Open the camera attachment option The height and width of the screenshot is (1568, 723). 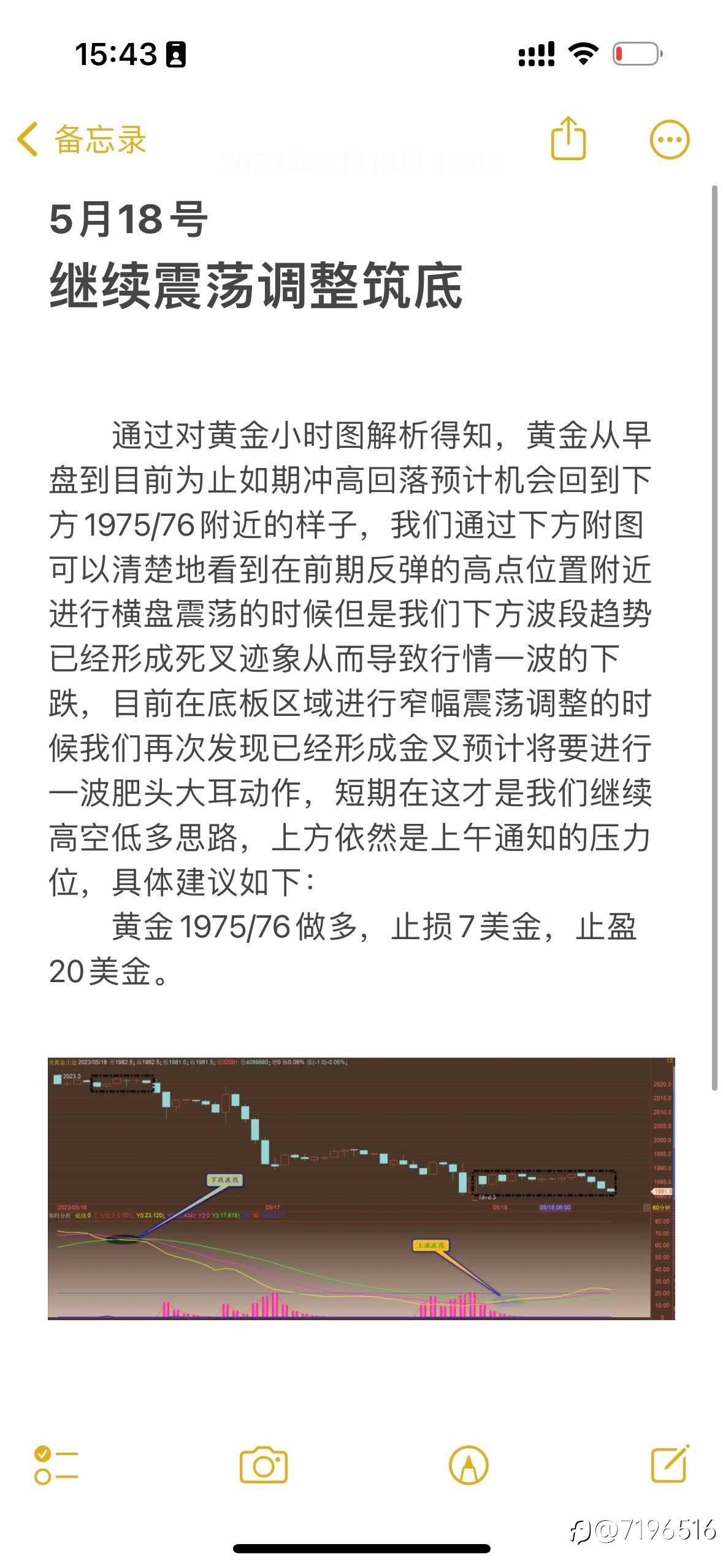coord(263,1466)
